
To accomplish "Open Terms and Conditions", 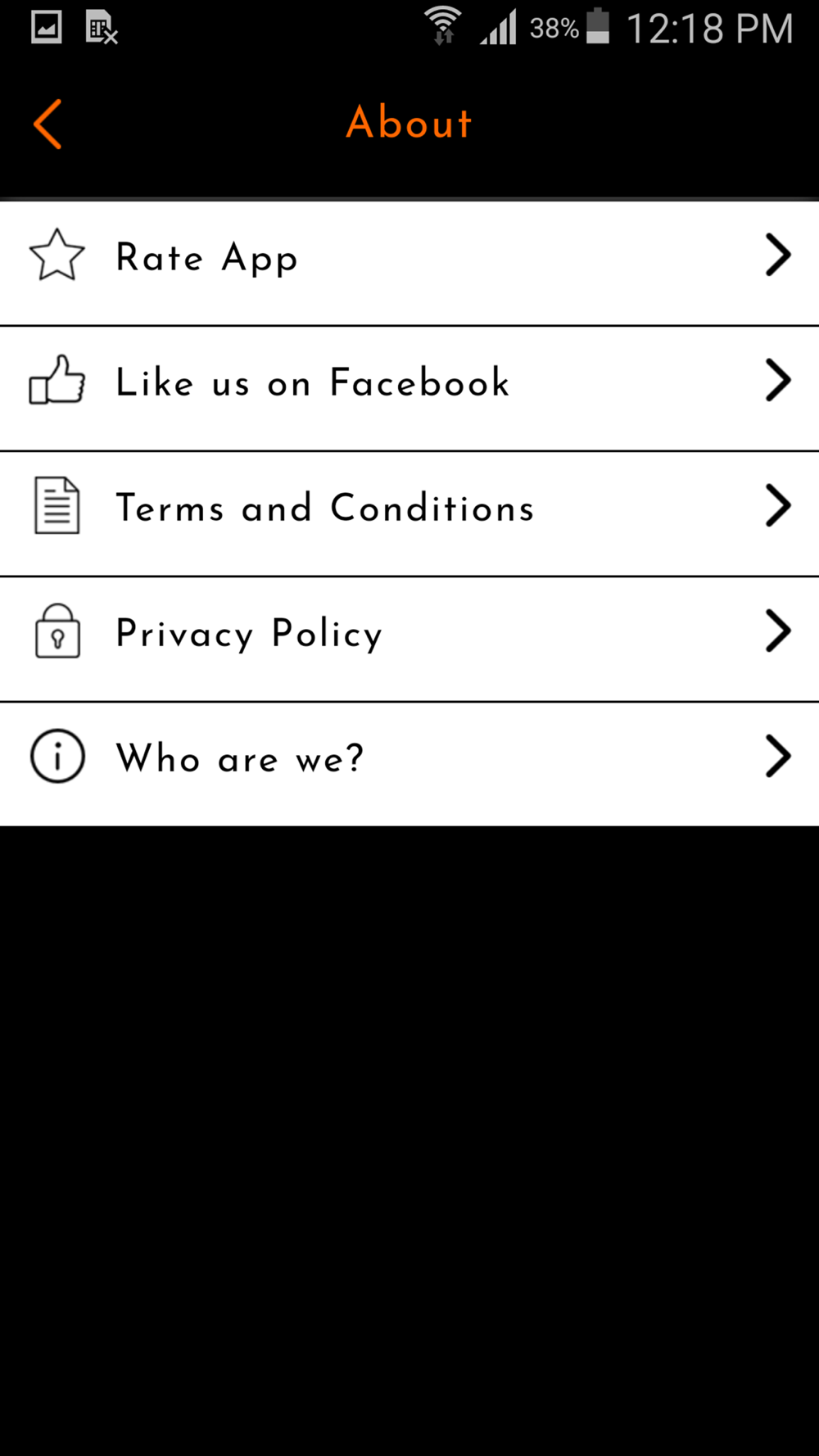I will pos(409,509).
